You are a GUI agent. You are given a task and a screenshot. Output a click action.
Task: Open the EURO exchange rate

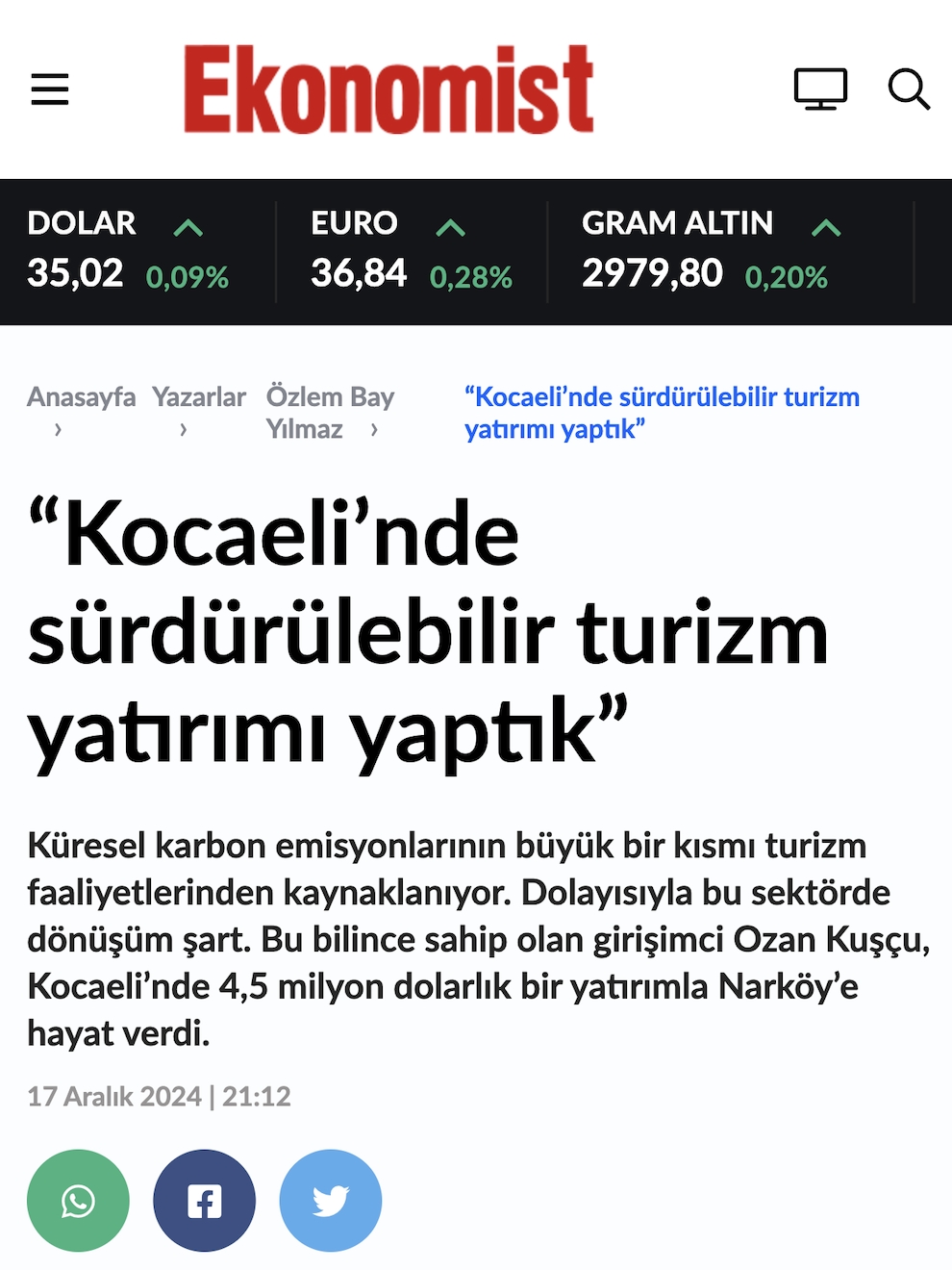[412, 250]
